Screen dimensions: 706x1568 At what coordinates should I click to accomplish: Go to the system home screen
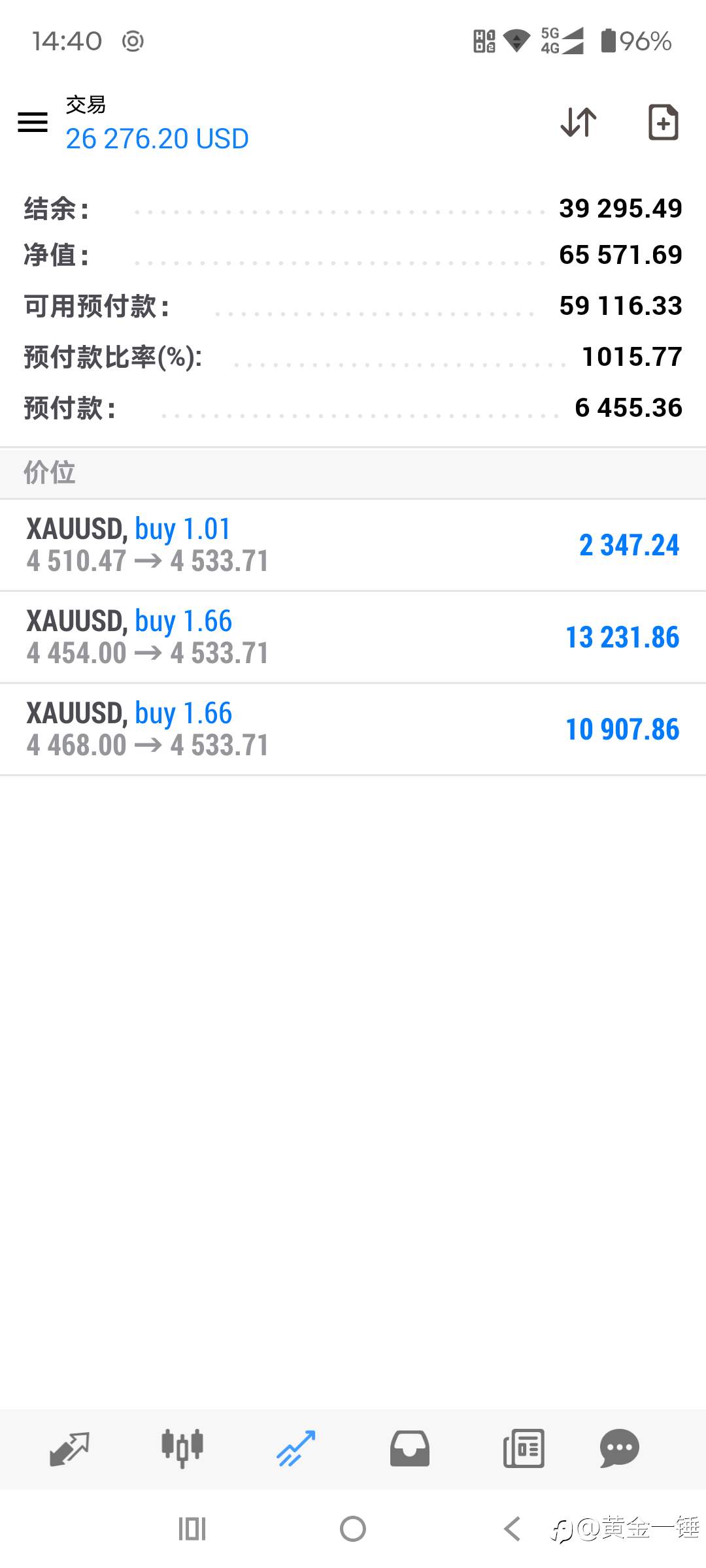click(x=353, y=1529)
